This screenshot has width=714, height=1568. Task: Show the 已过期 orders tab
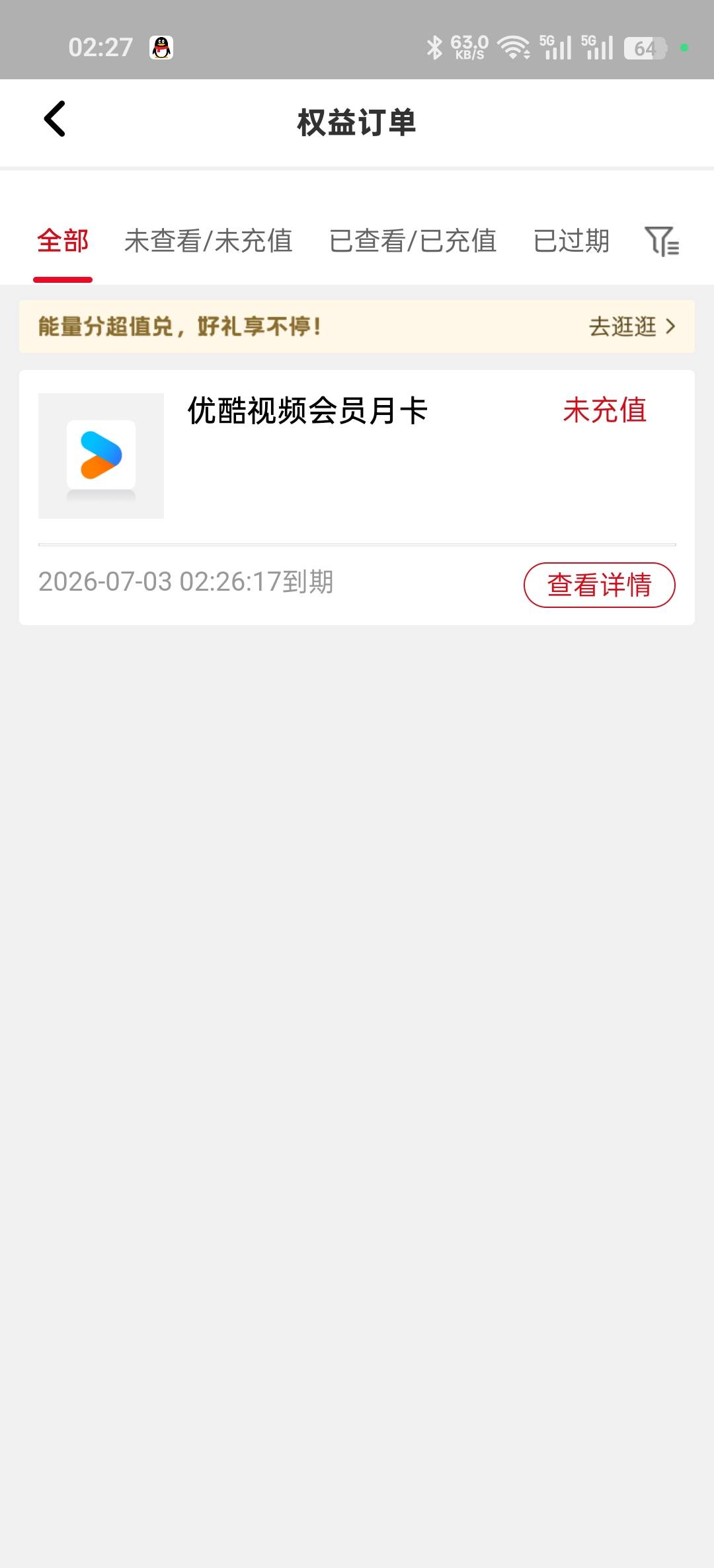pos(572,241)
